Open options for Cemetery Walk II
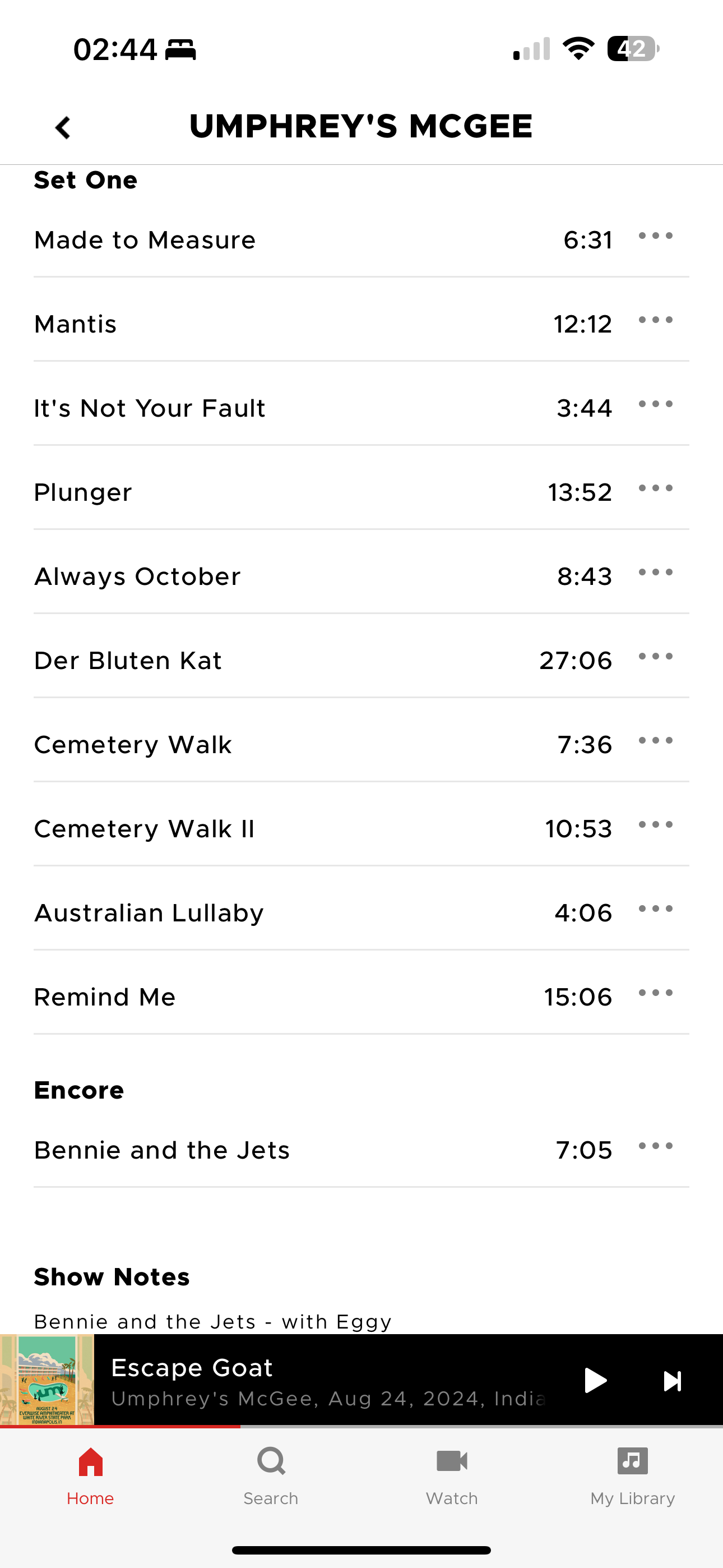The width and height of the screenshot is (723, 1568). pyautogui.click(x=655, y=825)
